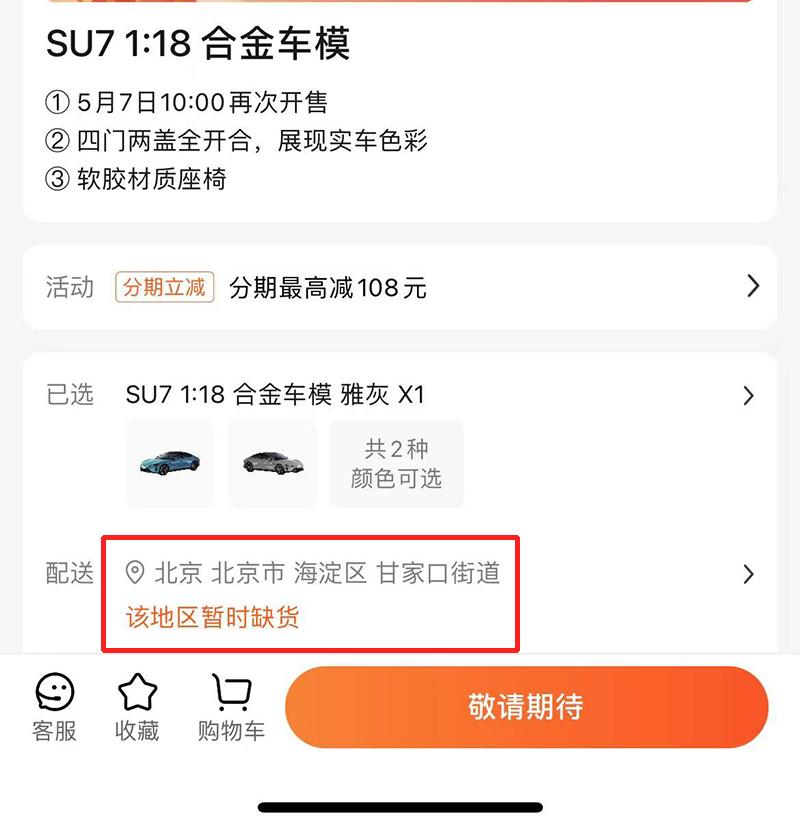The image size is (800, 829).
Task: Open the 客服 customer service icon
Action: pyautogui.click(x=54, y=705)
